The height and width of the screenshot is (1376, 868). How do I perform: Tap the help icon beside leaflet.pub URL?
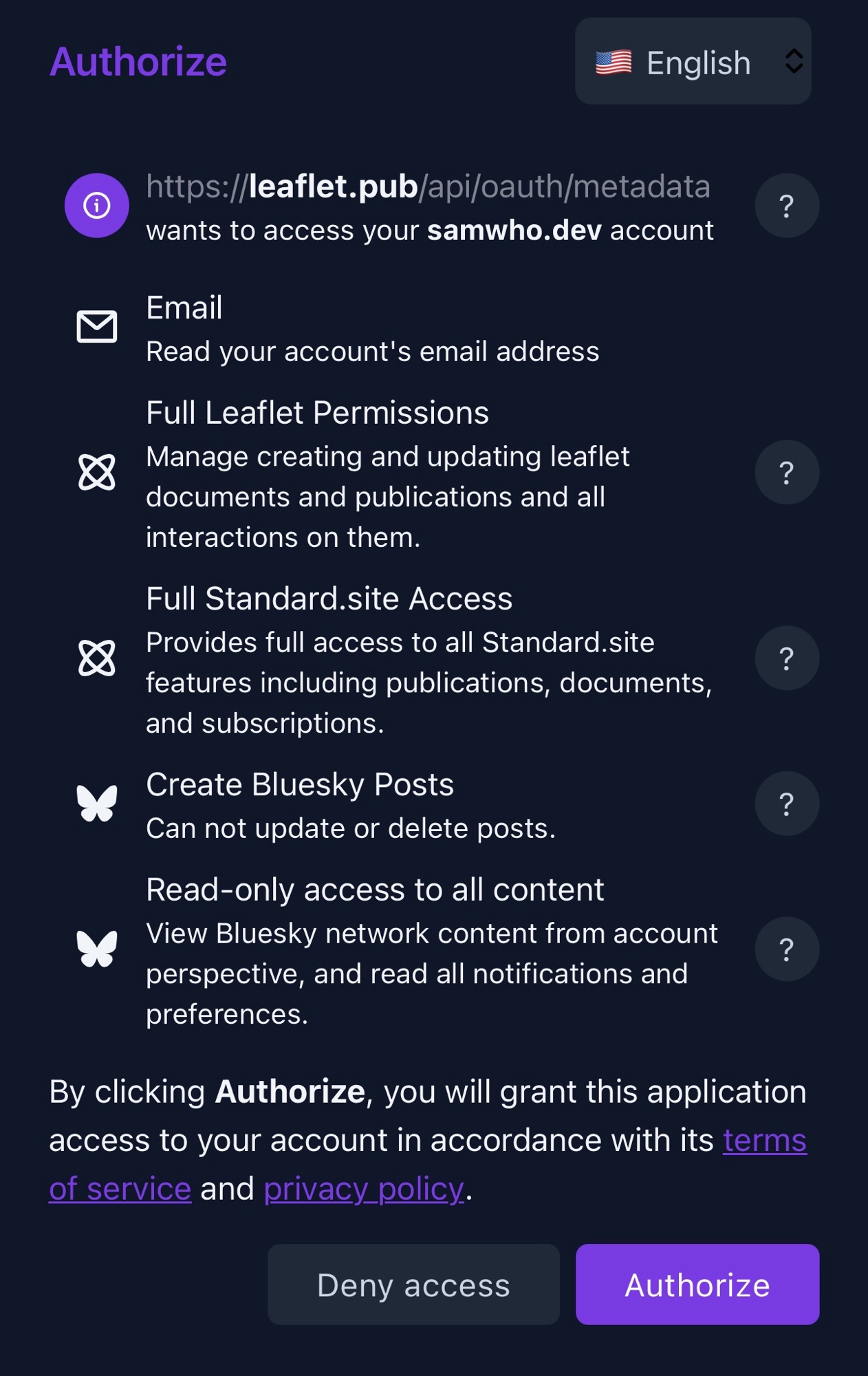(786, 206)
